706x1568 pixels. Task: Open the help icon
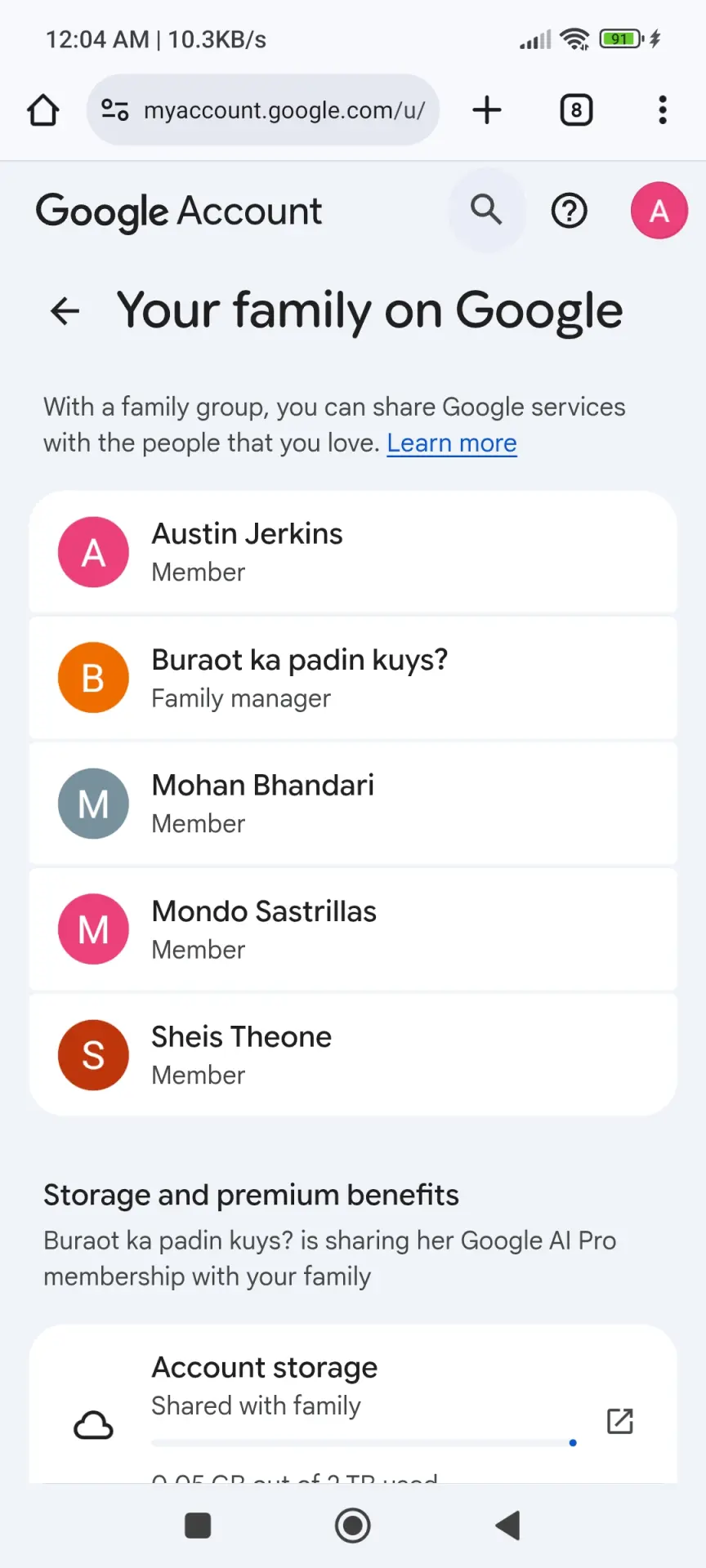570,211
